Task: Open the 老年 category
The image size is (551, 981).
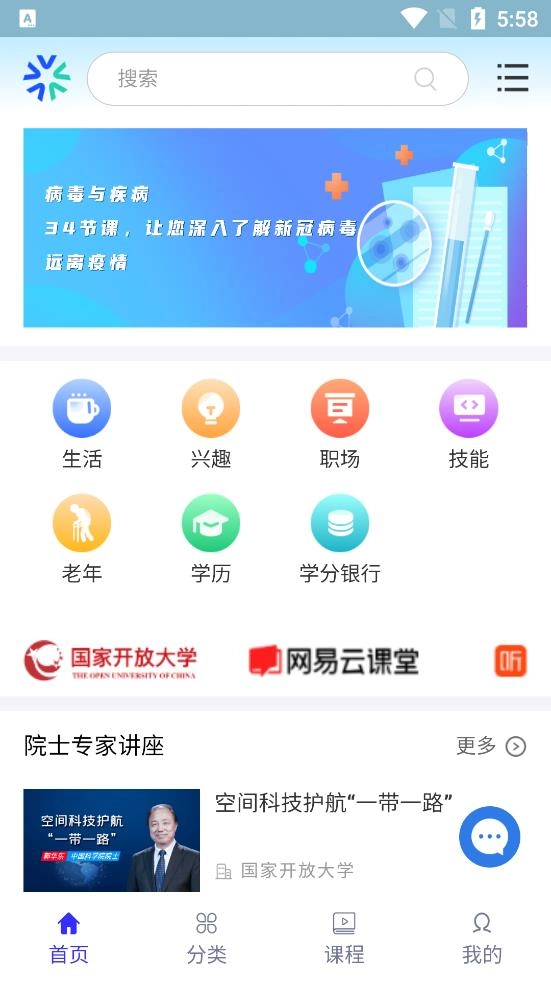Action: click(82, 539)
